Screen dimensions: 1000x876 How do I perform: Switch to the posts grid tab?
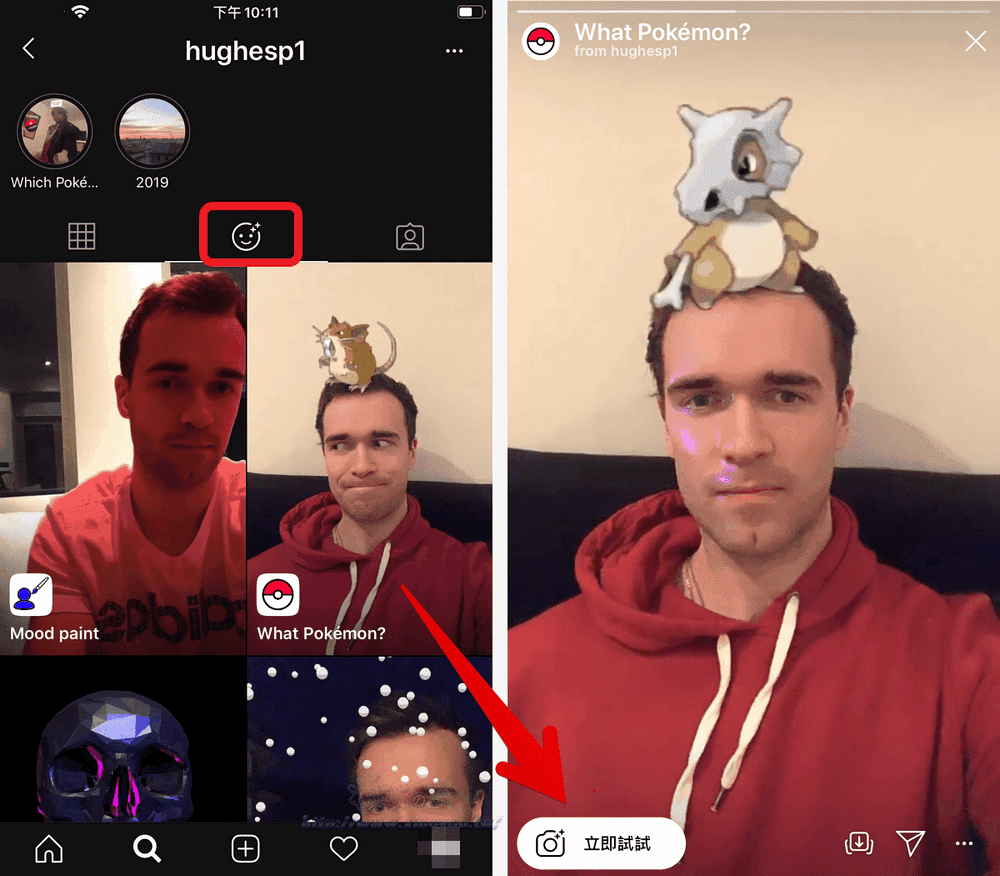[81, 236]
